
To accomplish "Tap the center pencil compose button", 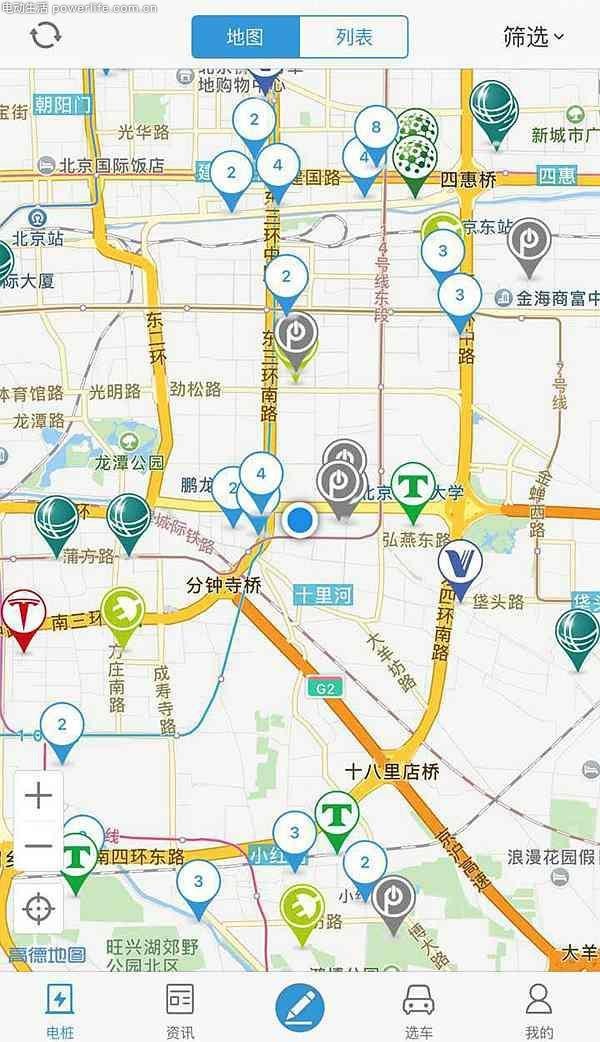I will 300,1005.
